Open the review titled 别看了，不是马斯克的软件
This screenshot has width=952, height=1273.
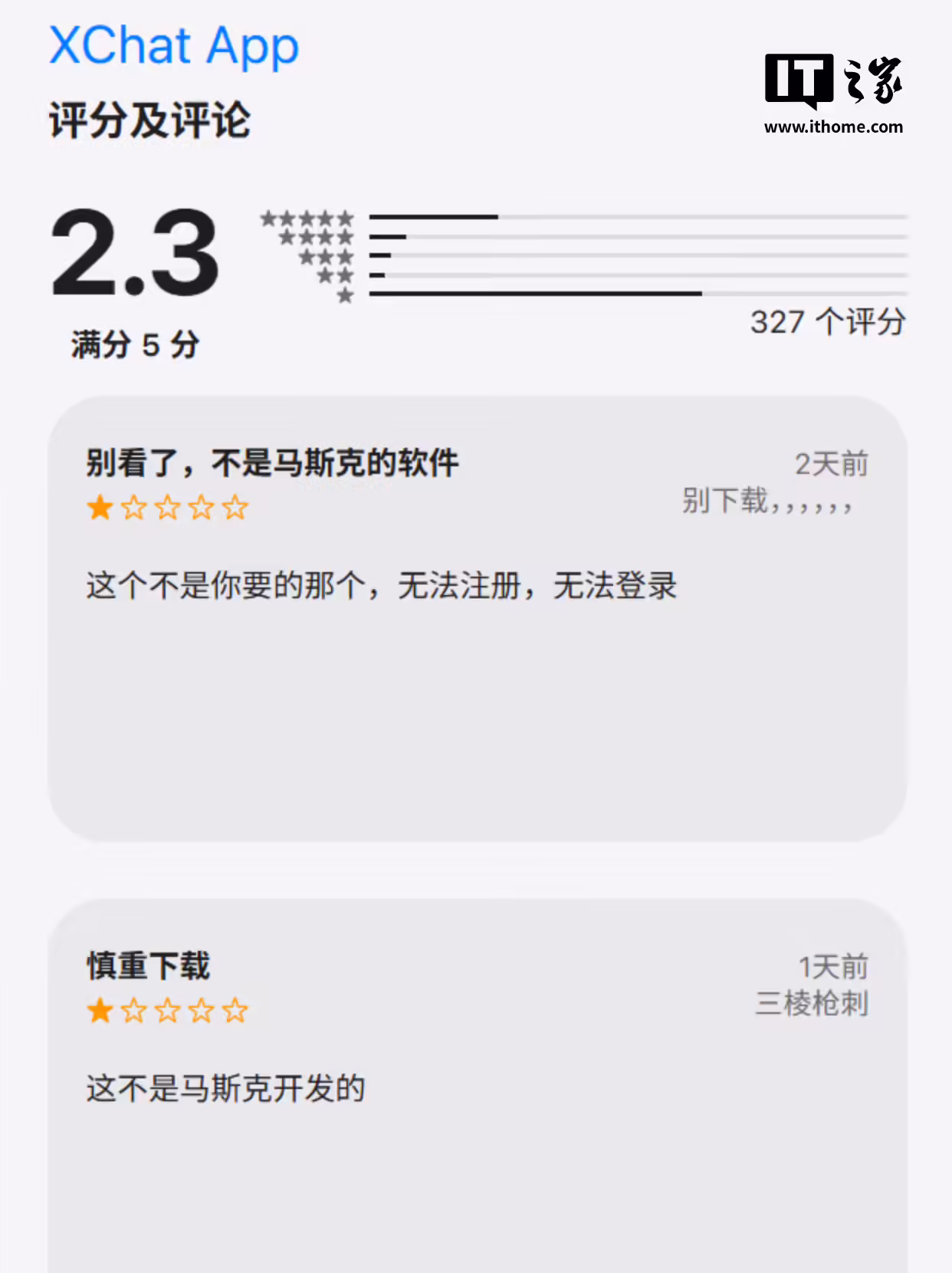[272, 463]
